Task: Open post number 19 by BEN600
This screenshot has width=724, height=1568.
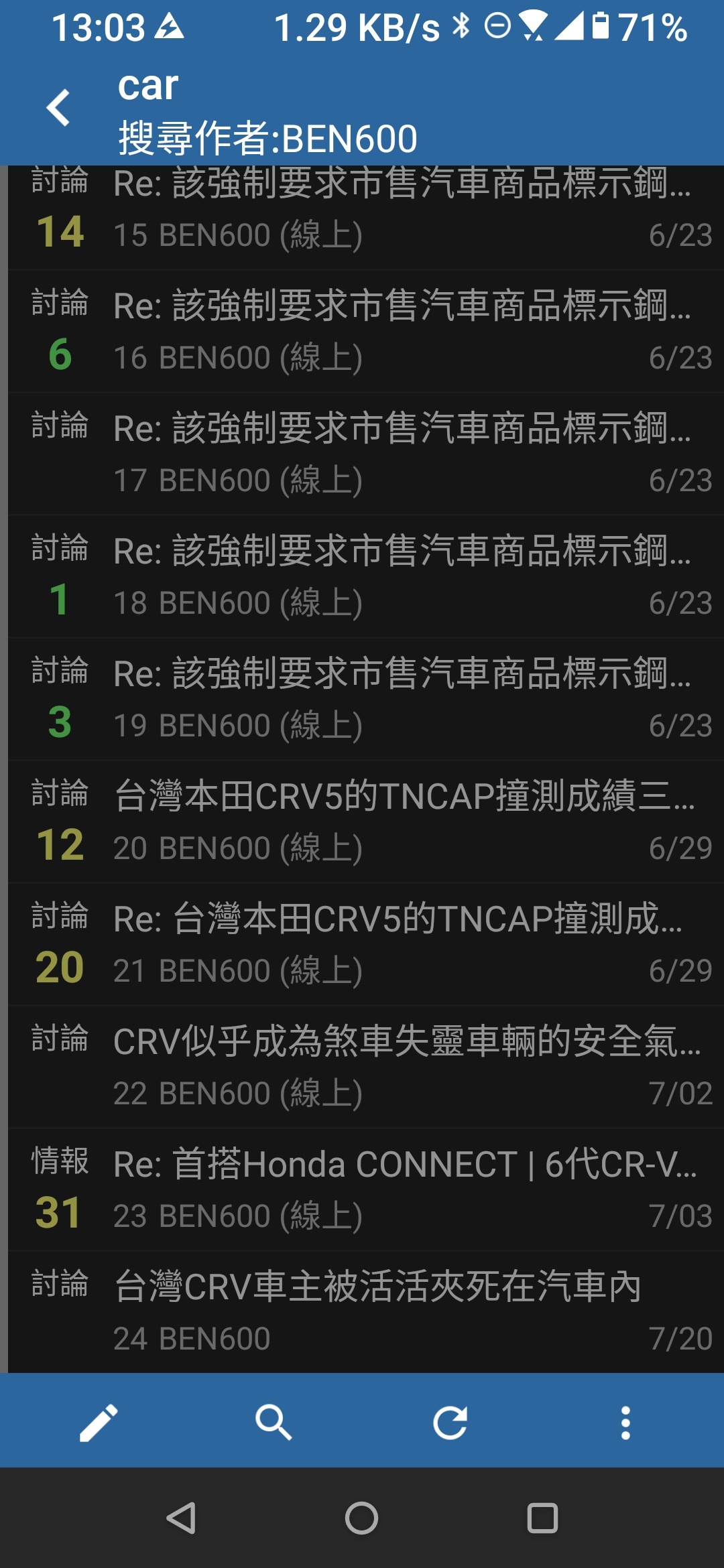Action: (x=366, y=699)
